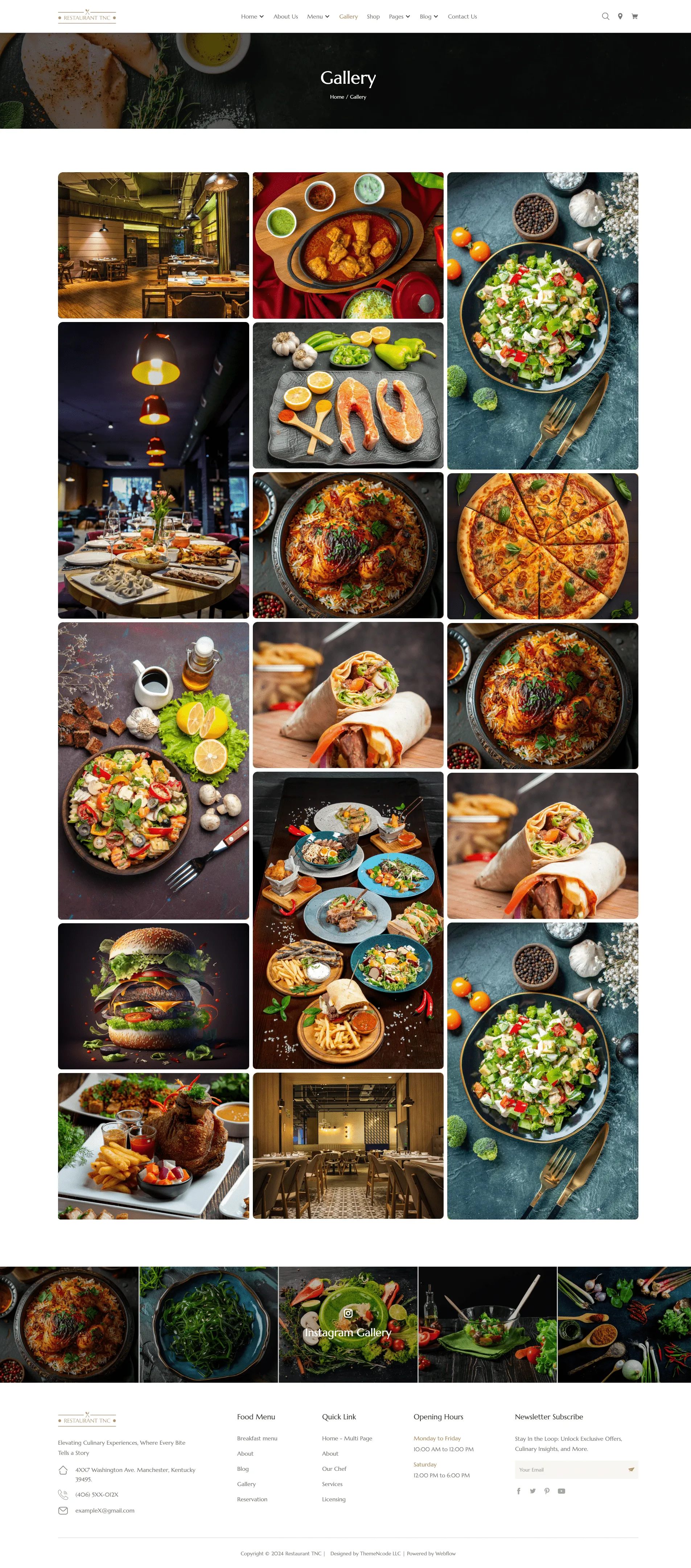Expand the Menu dropdown in navigation
Image resolution: width=691 pixels, height=1568 pixels.
(318, 16)
